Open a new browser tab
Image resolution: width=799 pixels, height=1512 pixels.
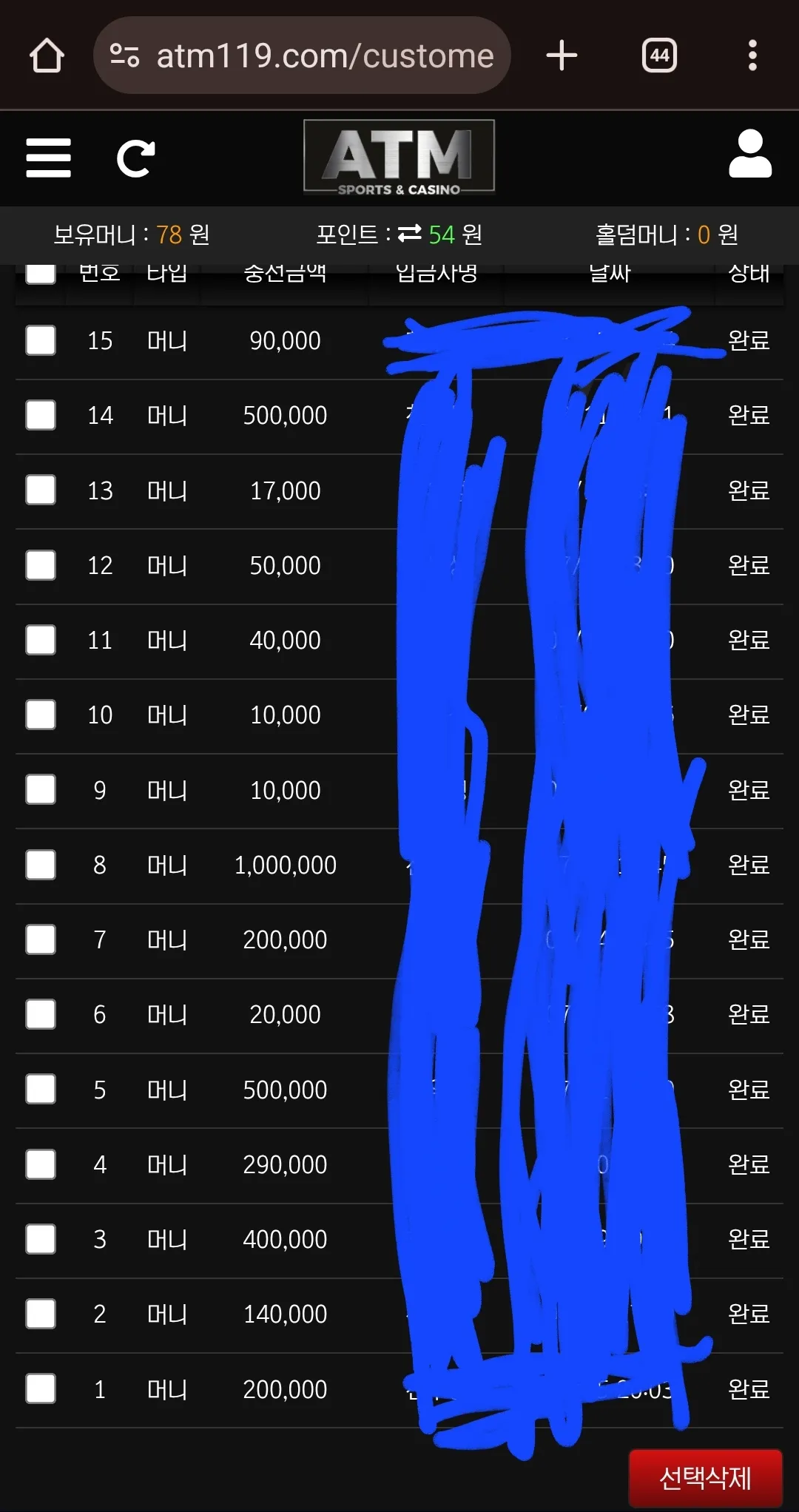click(562, 55)
